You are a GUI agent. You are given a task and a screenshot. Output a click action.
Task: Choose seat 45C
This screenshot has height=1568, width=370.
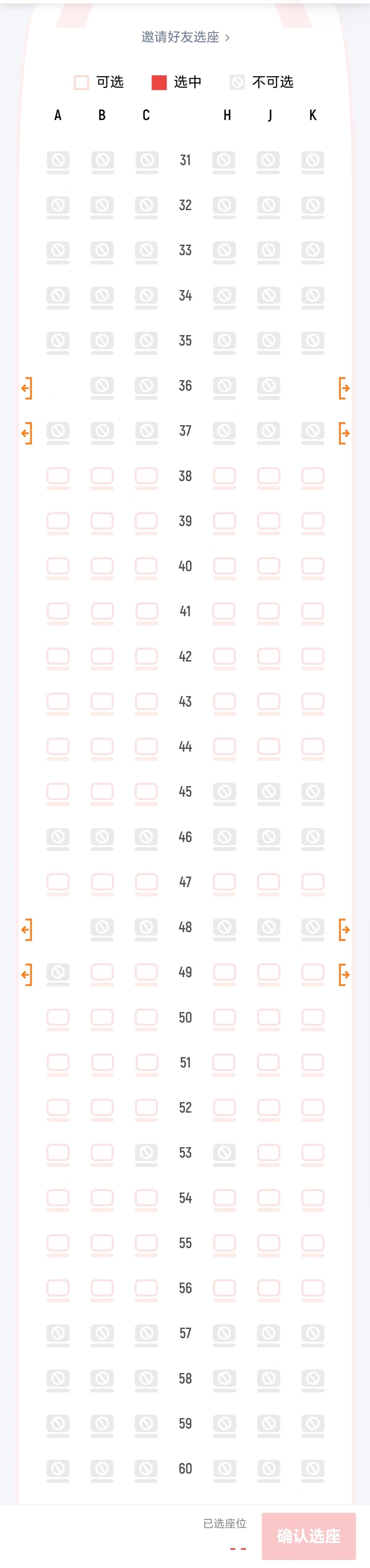click(146, 792)
